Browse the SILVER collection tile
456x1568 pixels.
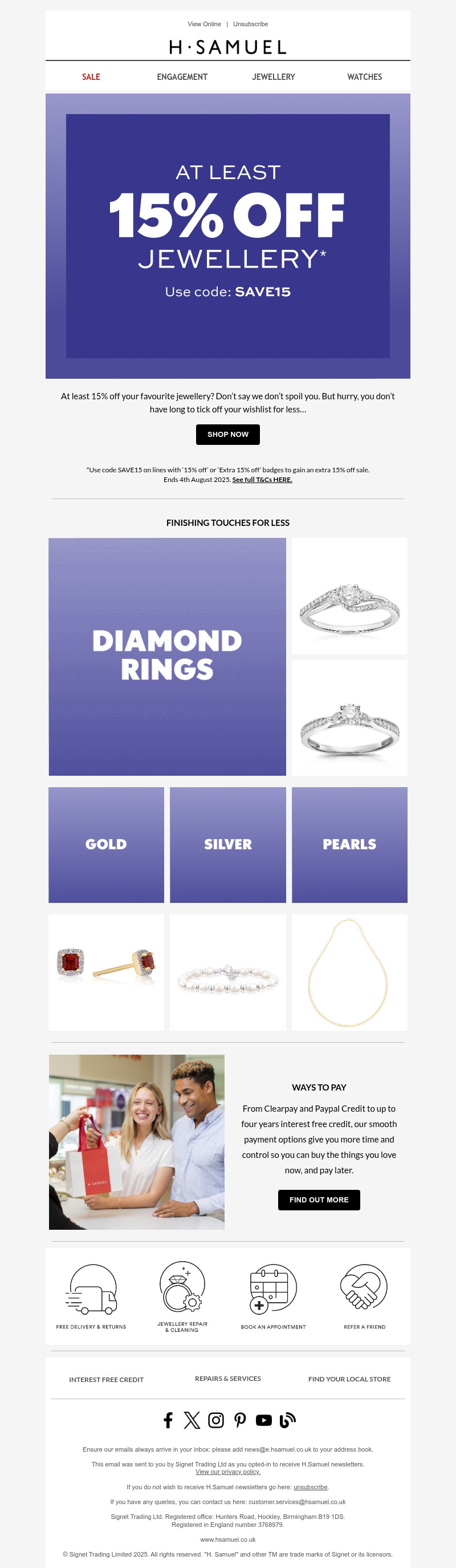coord(227,844)
